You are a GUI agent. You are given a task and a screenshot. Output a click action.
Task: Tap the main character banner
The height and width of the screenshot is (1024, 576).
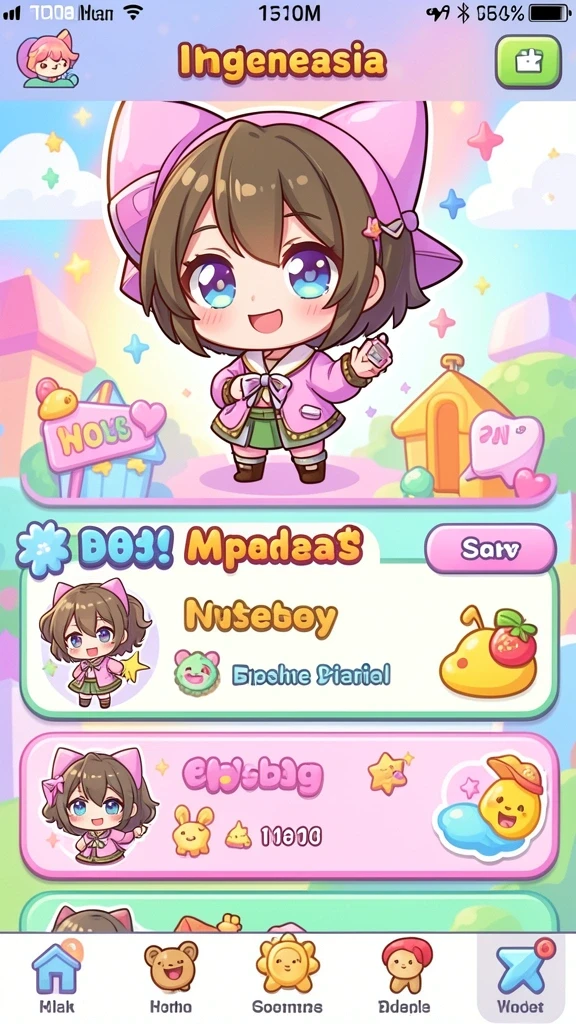(x=289, y=304)
